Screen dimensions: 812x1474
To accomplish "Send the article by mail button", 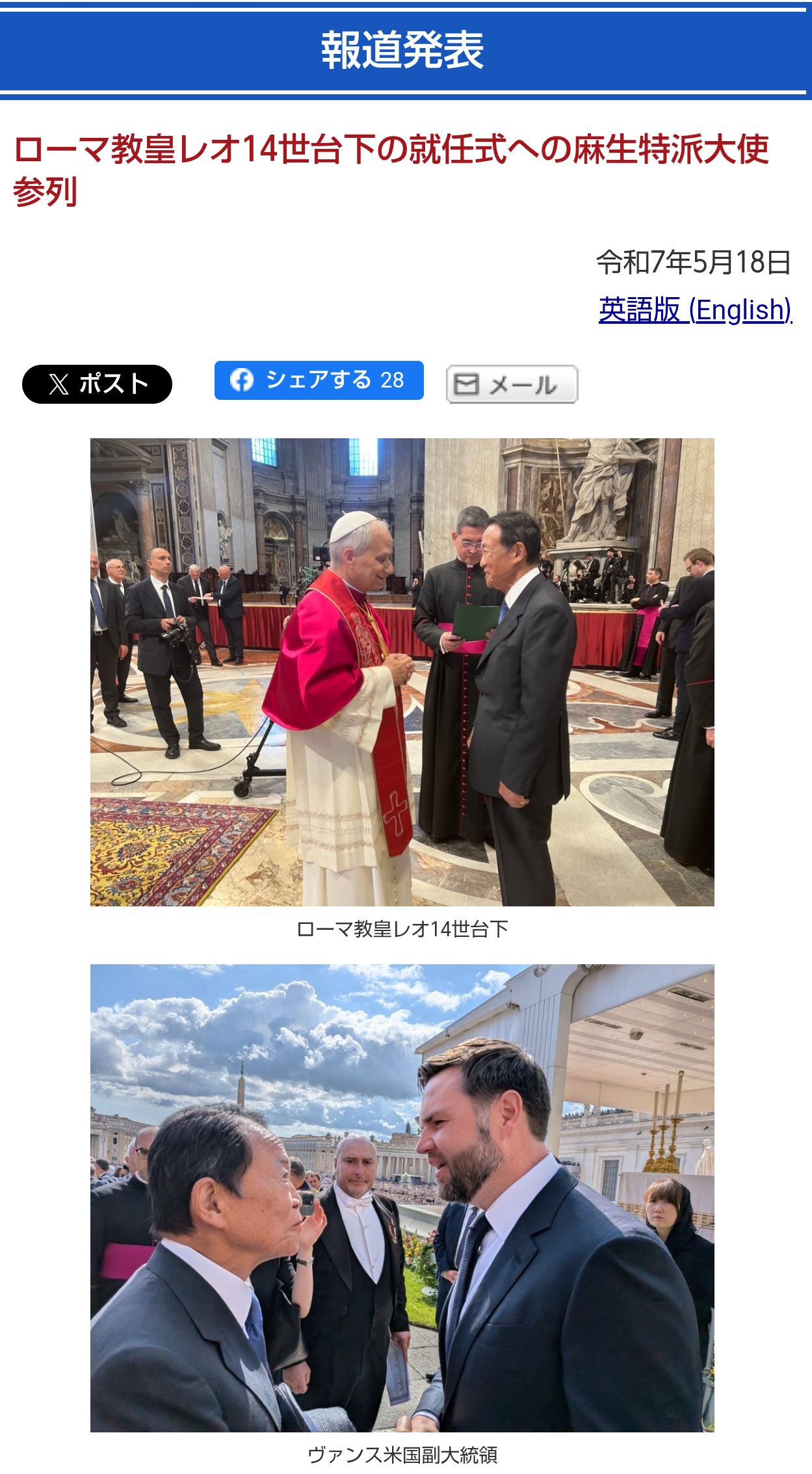I will pos(512,384).
